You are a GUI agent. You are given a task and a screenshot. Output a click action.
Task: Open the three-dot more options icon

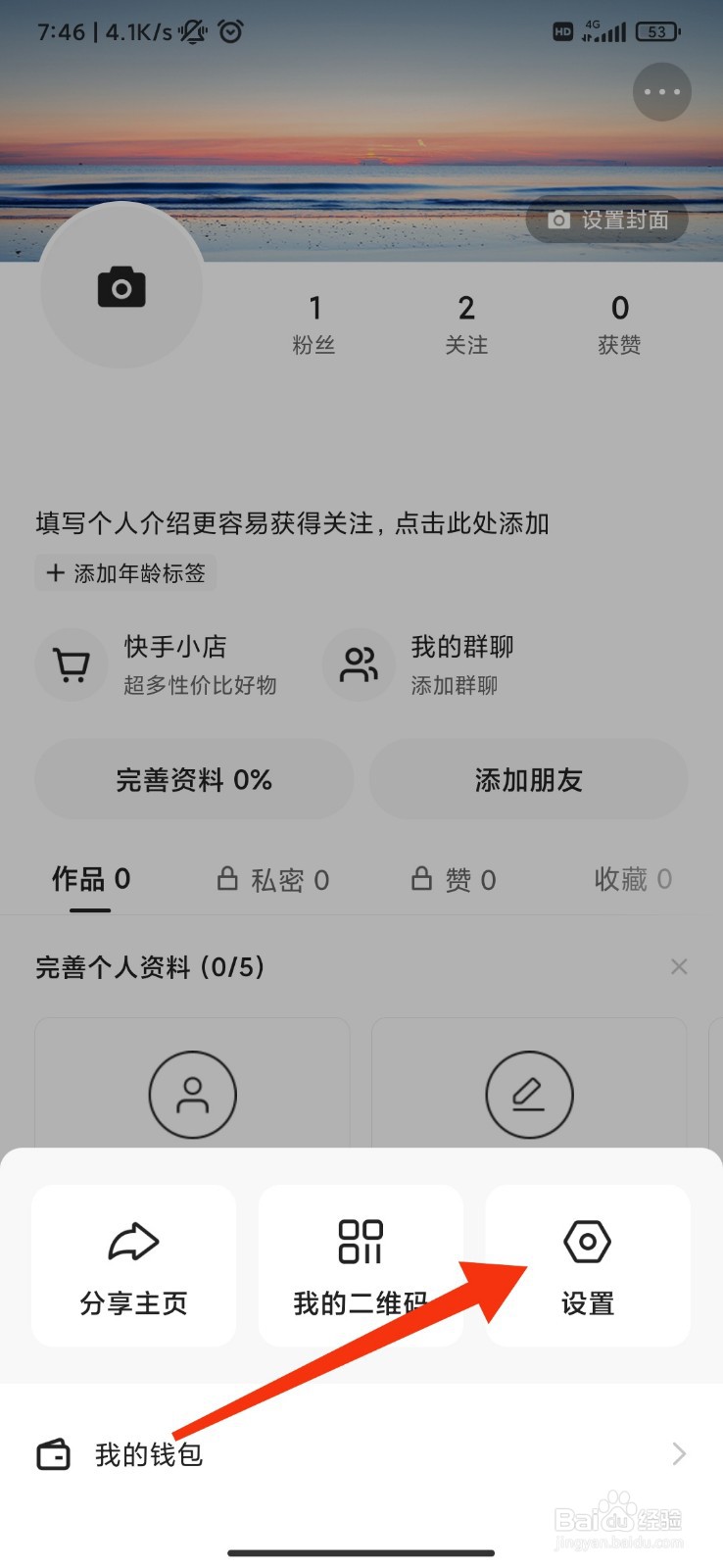pos(661,91)
